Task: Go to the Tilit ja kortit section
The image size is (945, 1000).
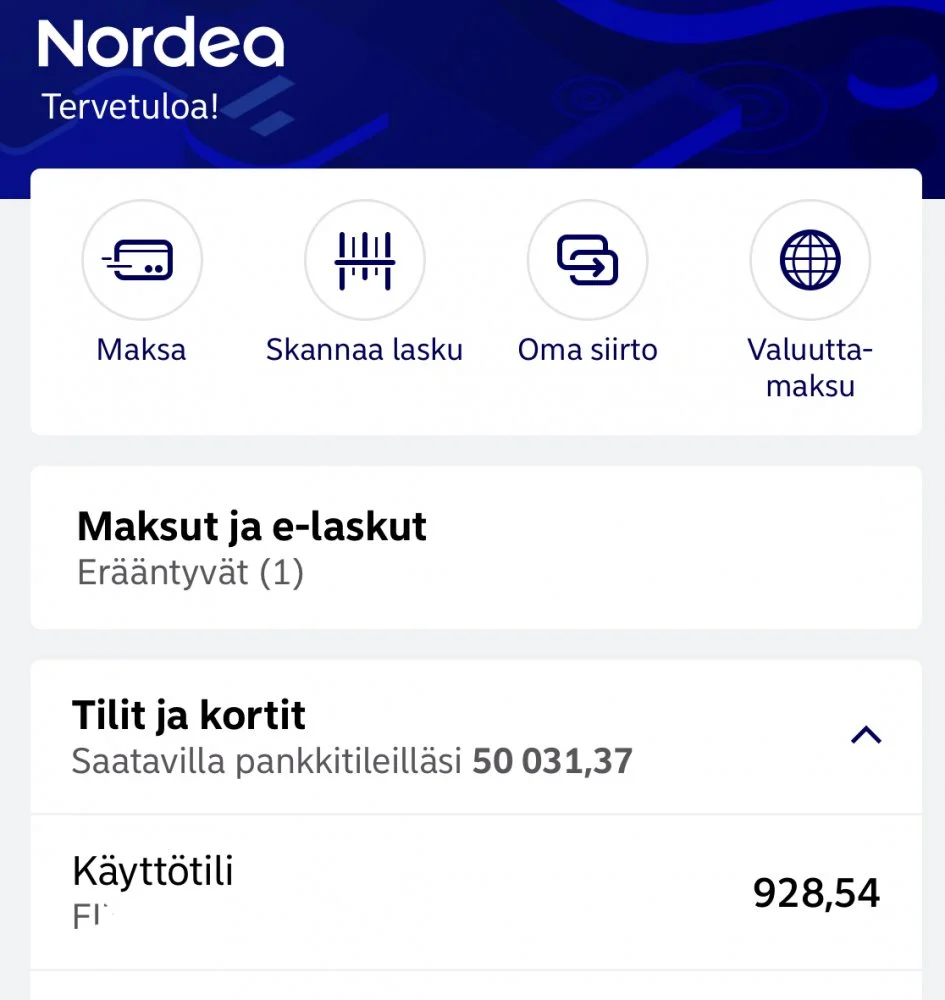Action: [x=188, y=715]
